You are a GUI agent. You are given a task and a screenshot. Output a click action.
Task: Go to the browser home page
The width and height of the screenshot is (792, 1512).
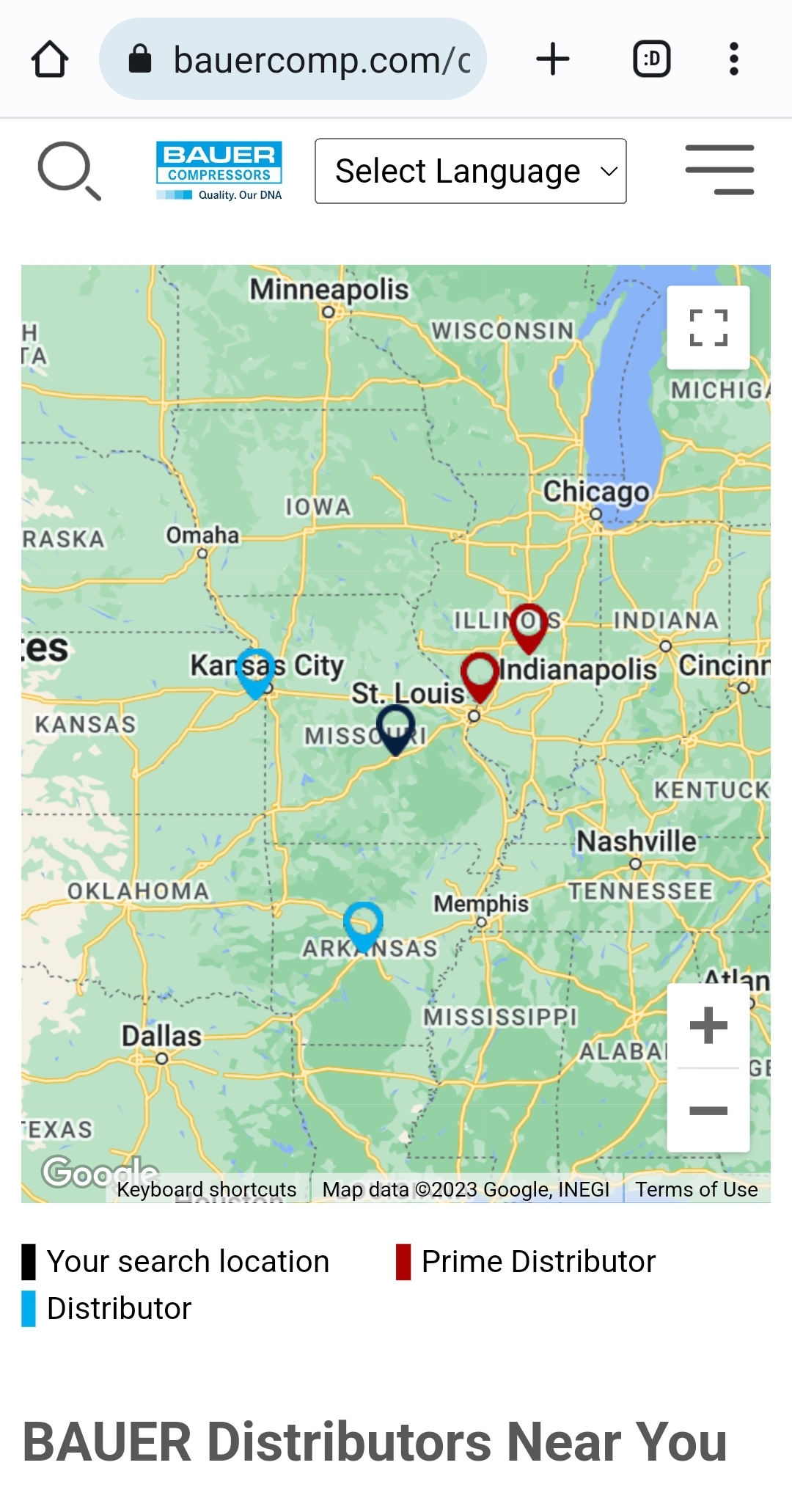point(50,59)
